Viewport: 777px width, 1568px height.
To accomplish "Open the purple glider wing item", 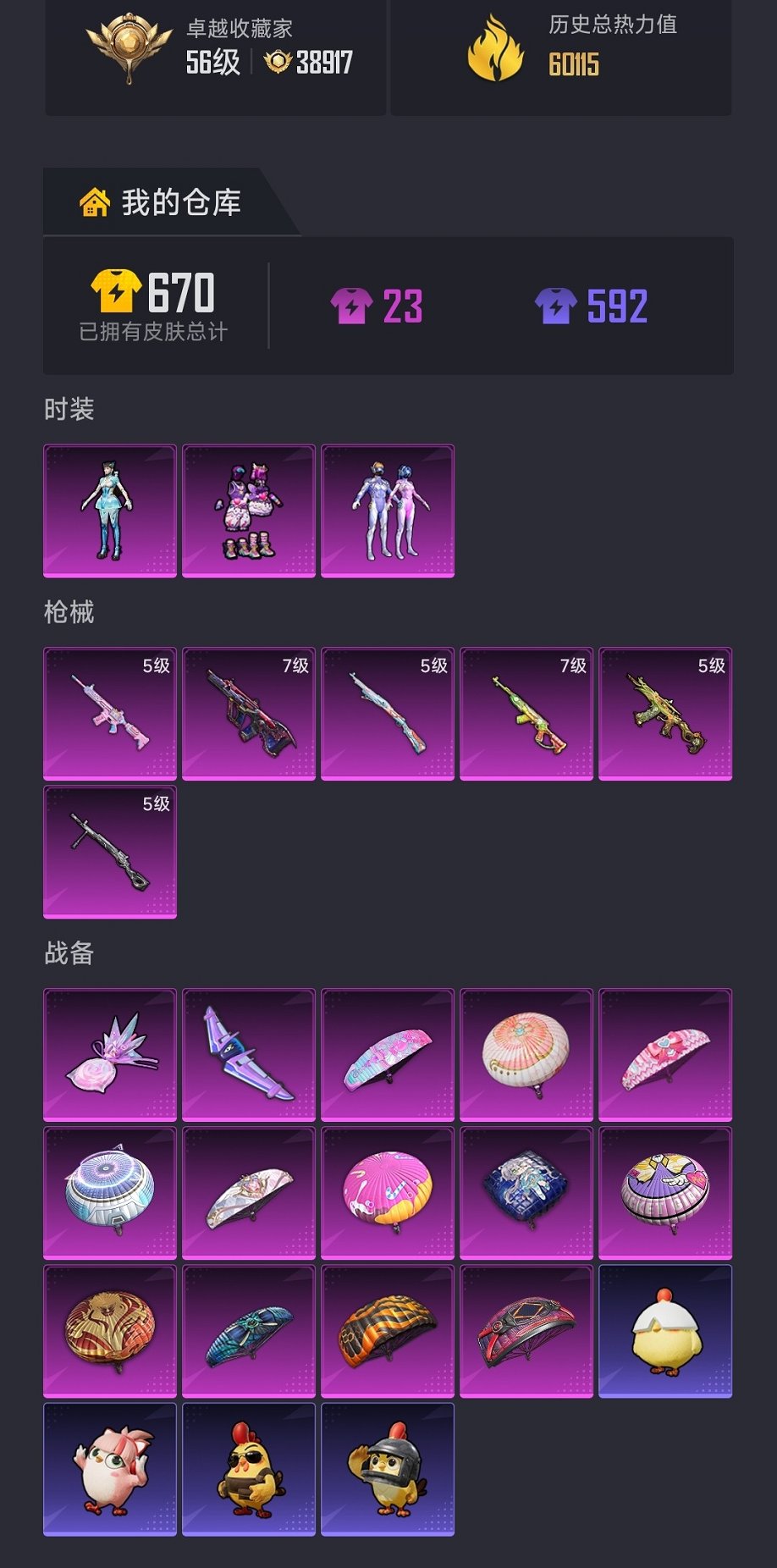I will click(x=249, y=1054).
